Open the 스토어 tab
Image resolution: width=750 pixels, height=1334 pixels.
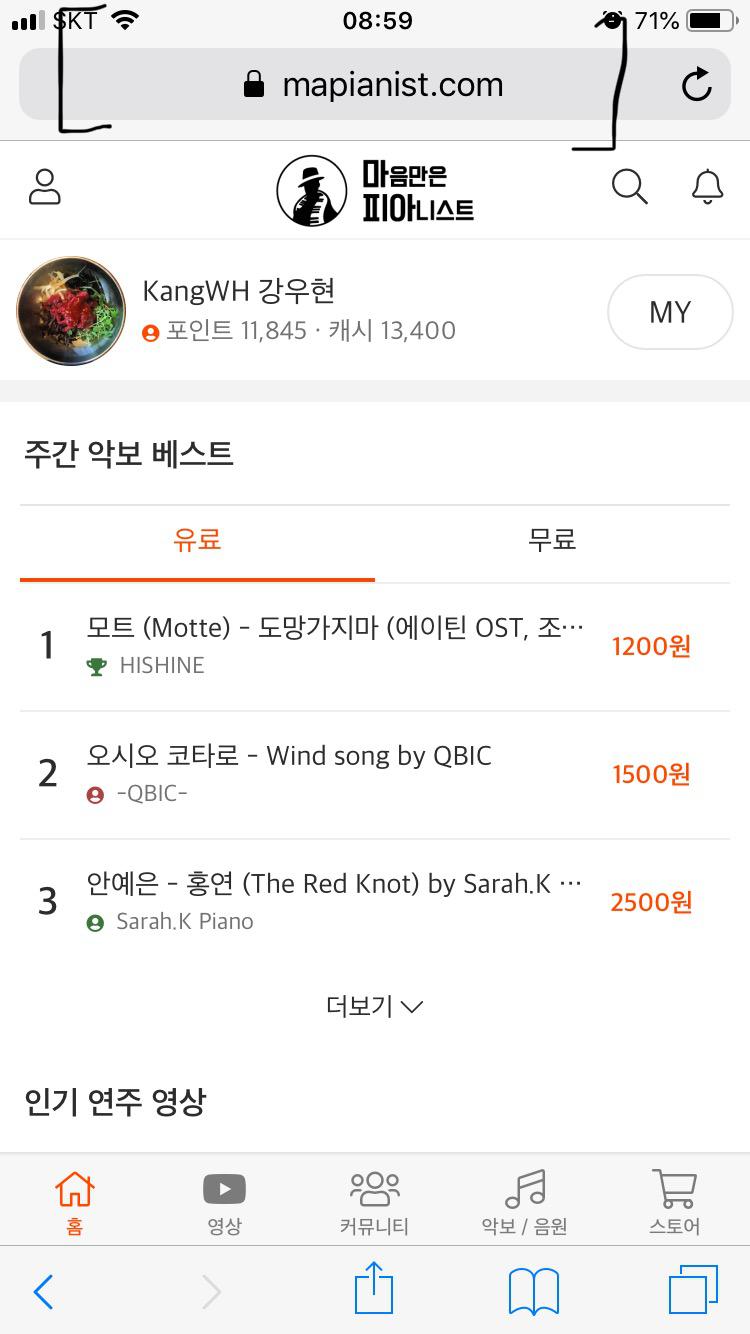[x=674, y=1201]
